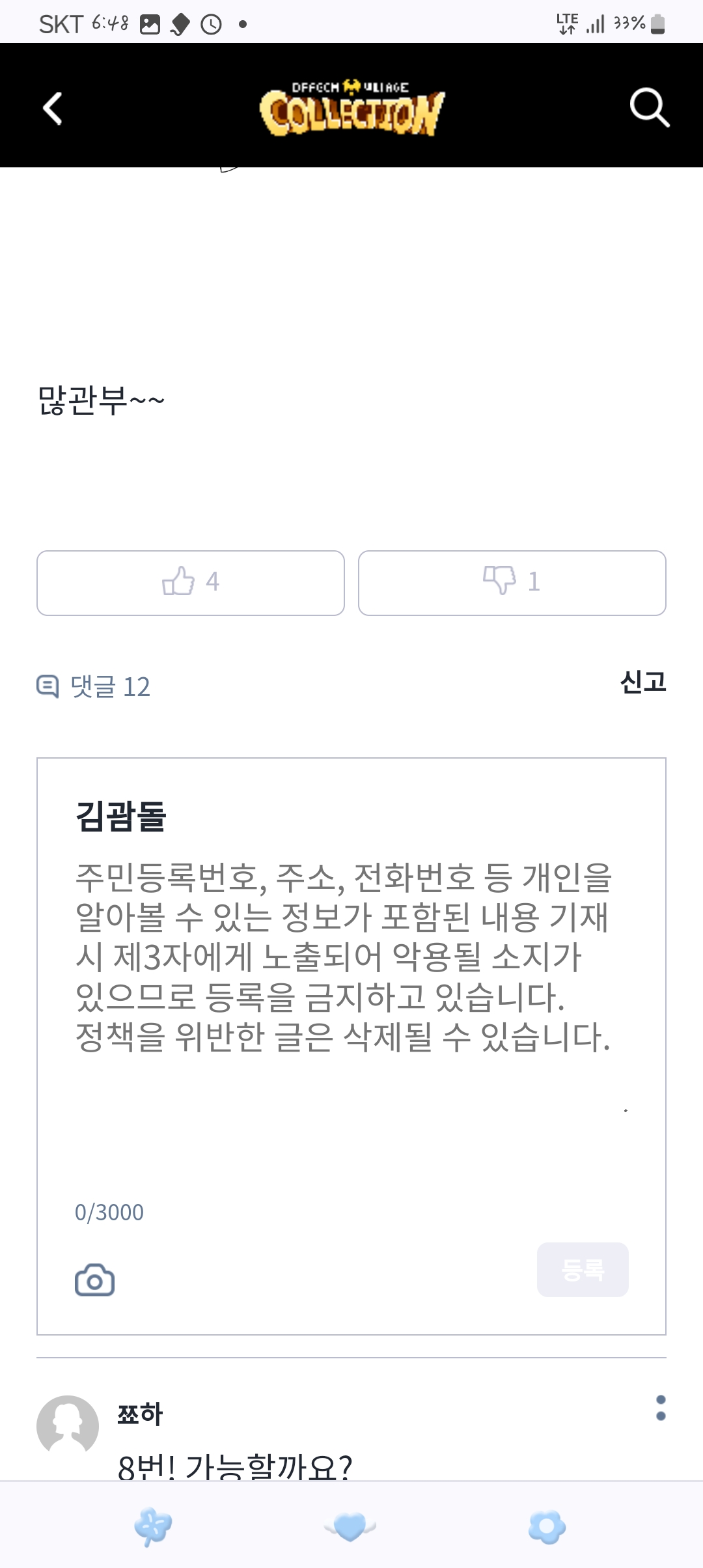Open the blue flower tab at bottom
This screenshot has width=703, height=1568.
tap(547, 1527)
